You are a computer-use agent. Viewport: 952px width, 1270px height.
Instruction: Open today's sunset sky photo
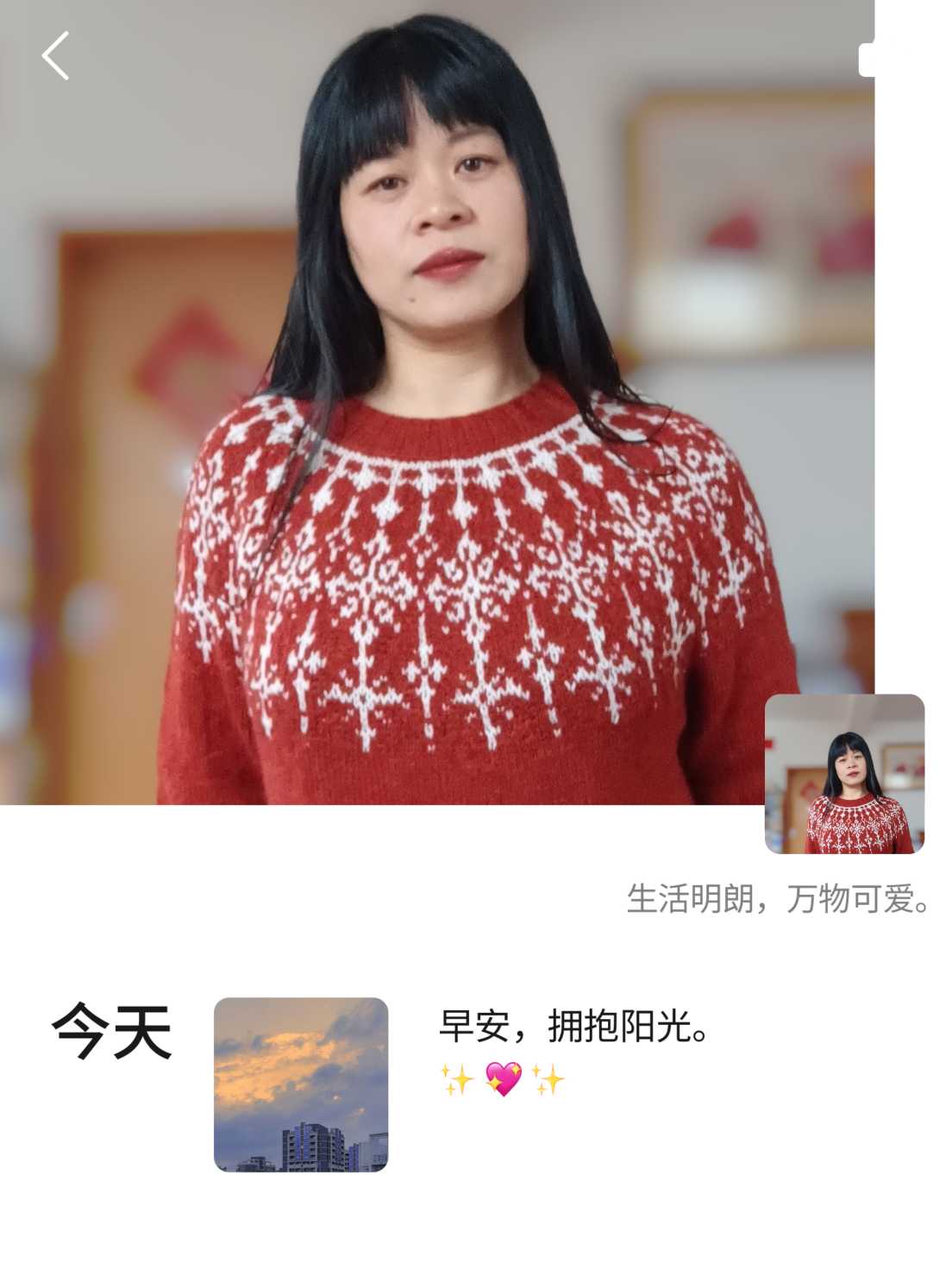301,1085
